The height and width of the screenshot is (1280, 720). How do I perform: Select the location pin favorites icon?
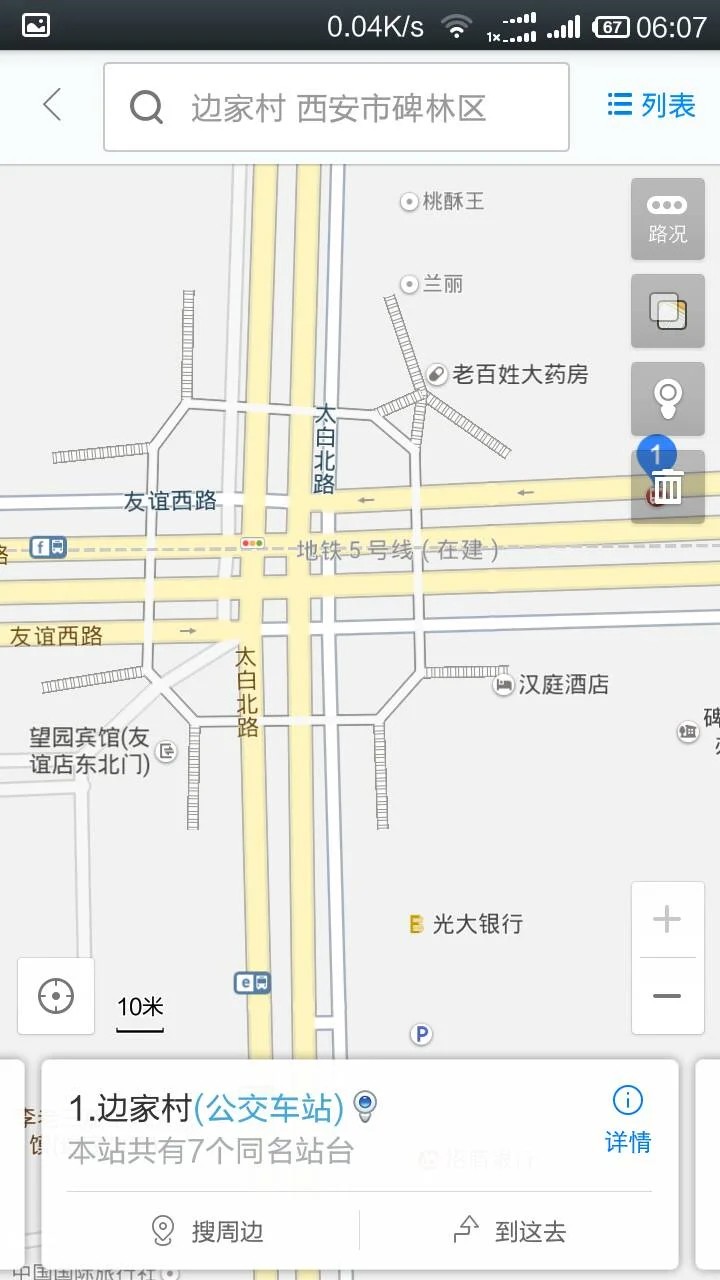click(667, 399)
